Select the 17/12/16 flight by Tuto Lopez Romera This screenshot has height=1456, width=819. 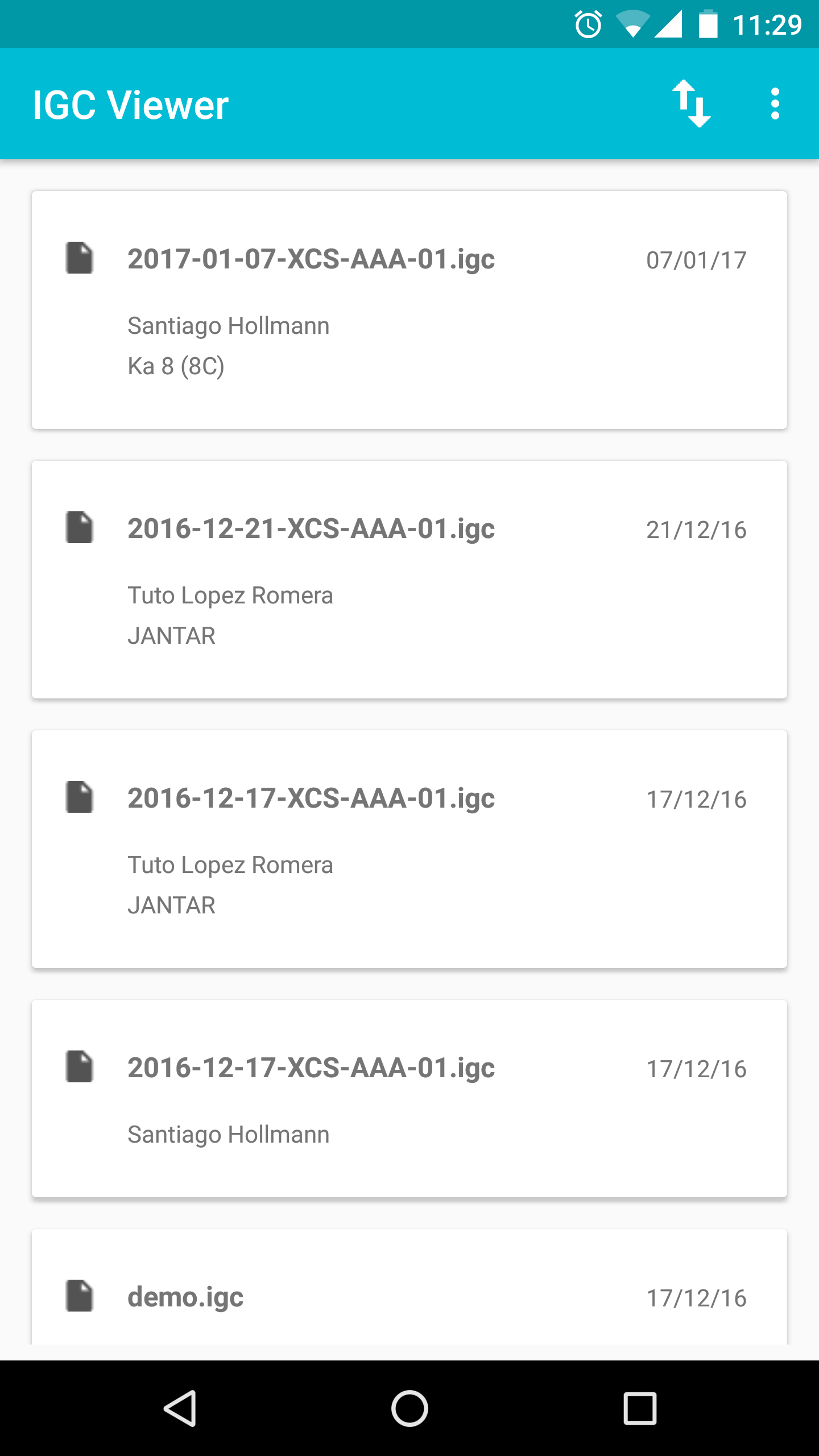pos(409,849)
